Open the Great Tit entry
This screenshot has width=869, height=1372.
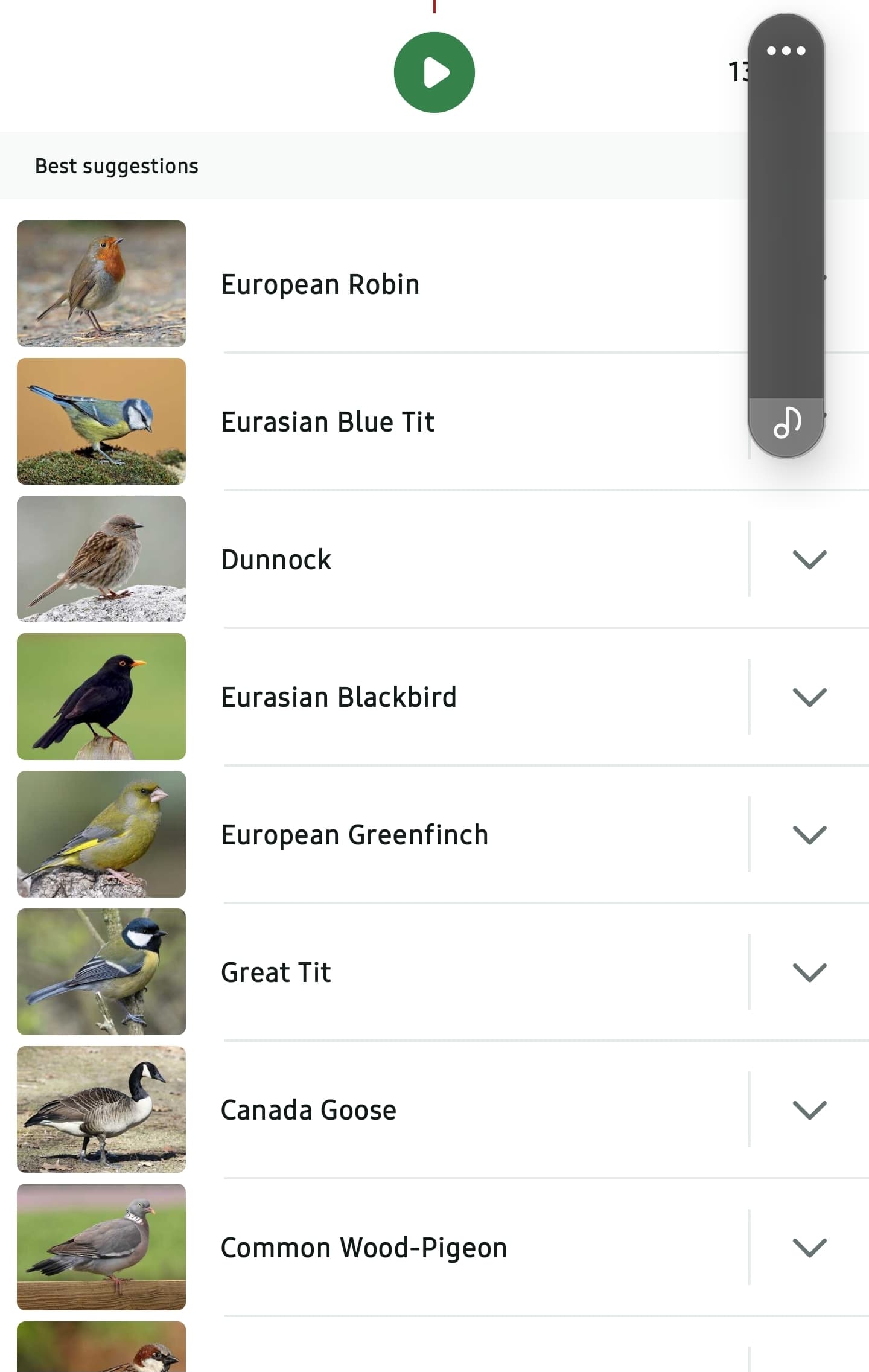[x=276, y=972]
